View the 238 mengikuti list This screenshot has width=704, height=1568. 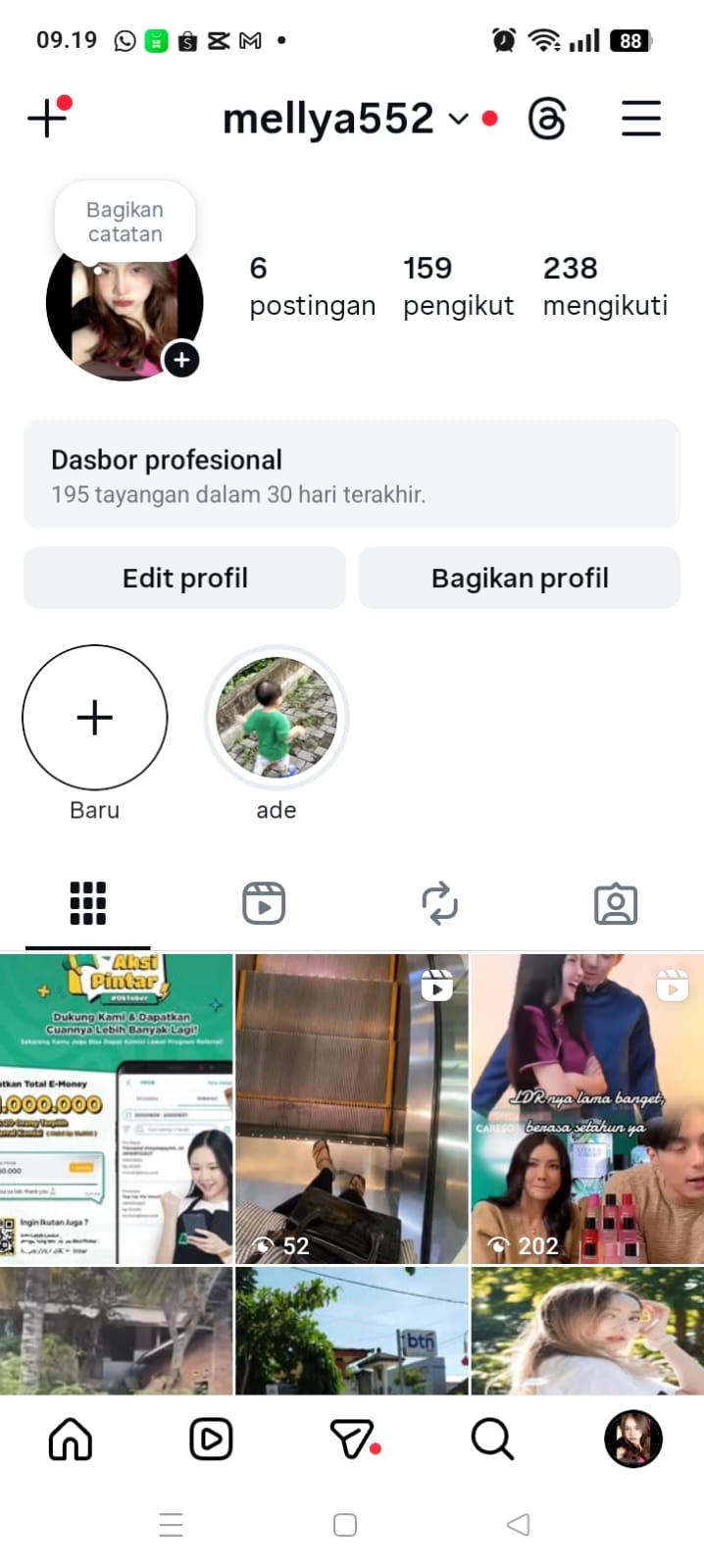point(605,285)
